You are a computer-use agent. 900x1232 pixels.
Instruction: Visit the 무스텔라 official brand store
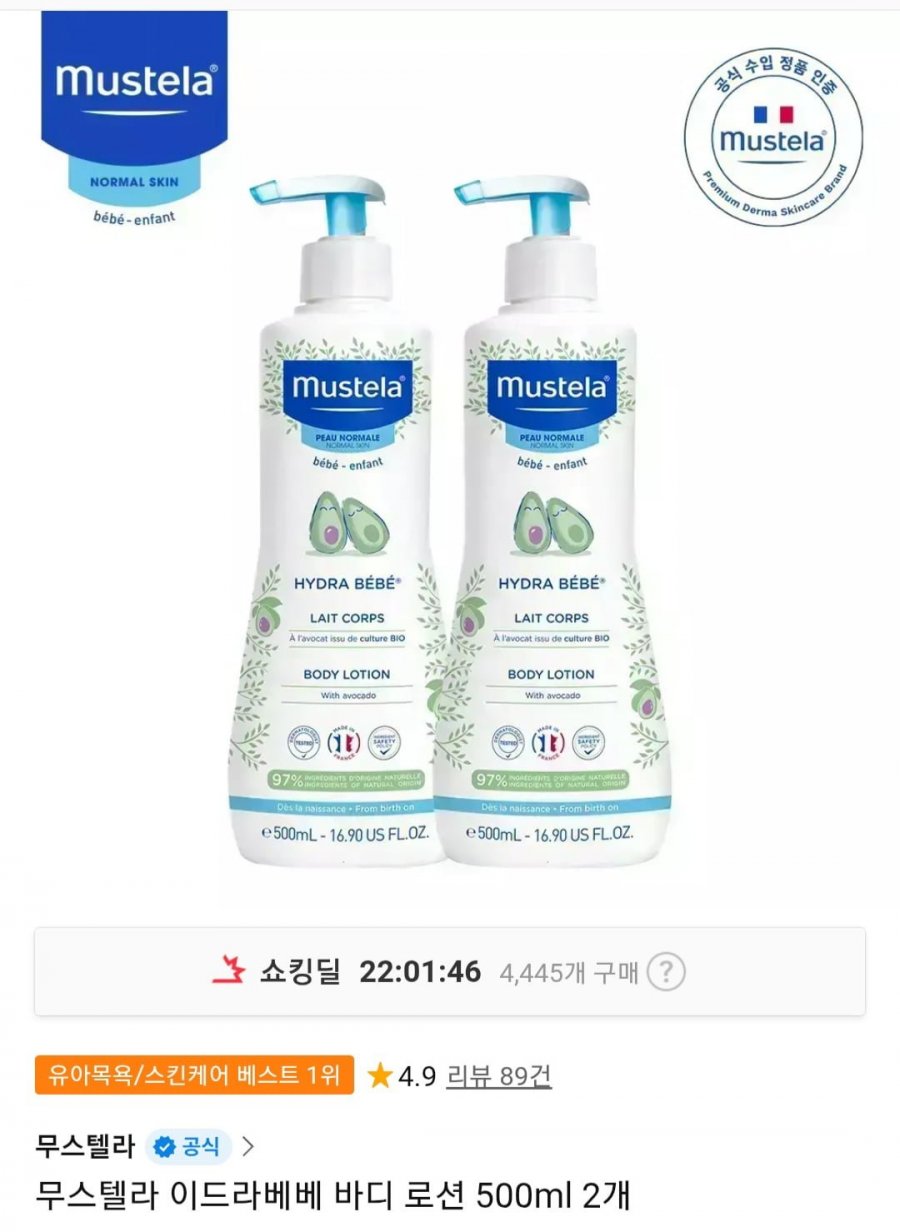(145, 1146)
